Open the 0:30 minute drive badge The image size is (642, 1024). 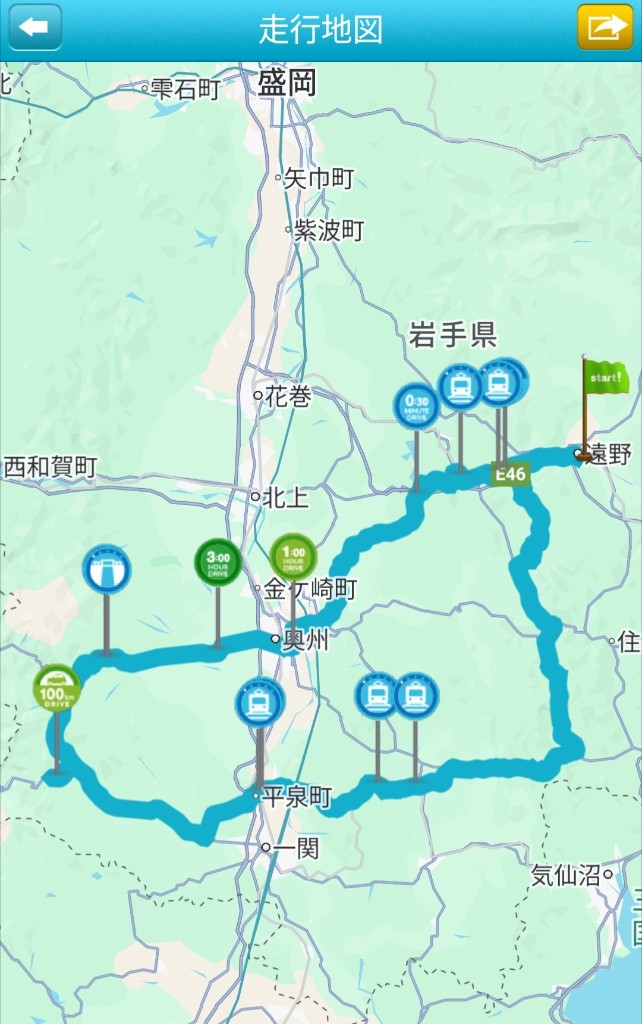tap(416, 407)
